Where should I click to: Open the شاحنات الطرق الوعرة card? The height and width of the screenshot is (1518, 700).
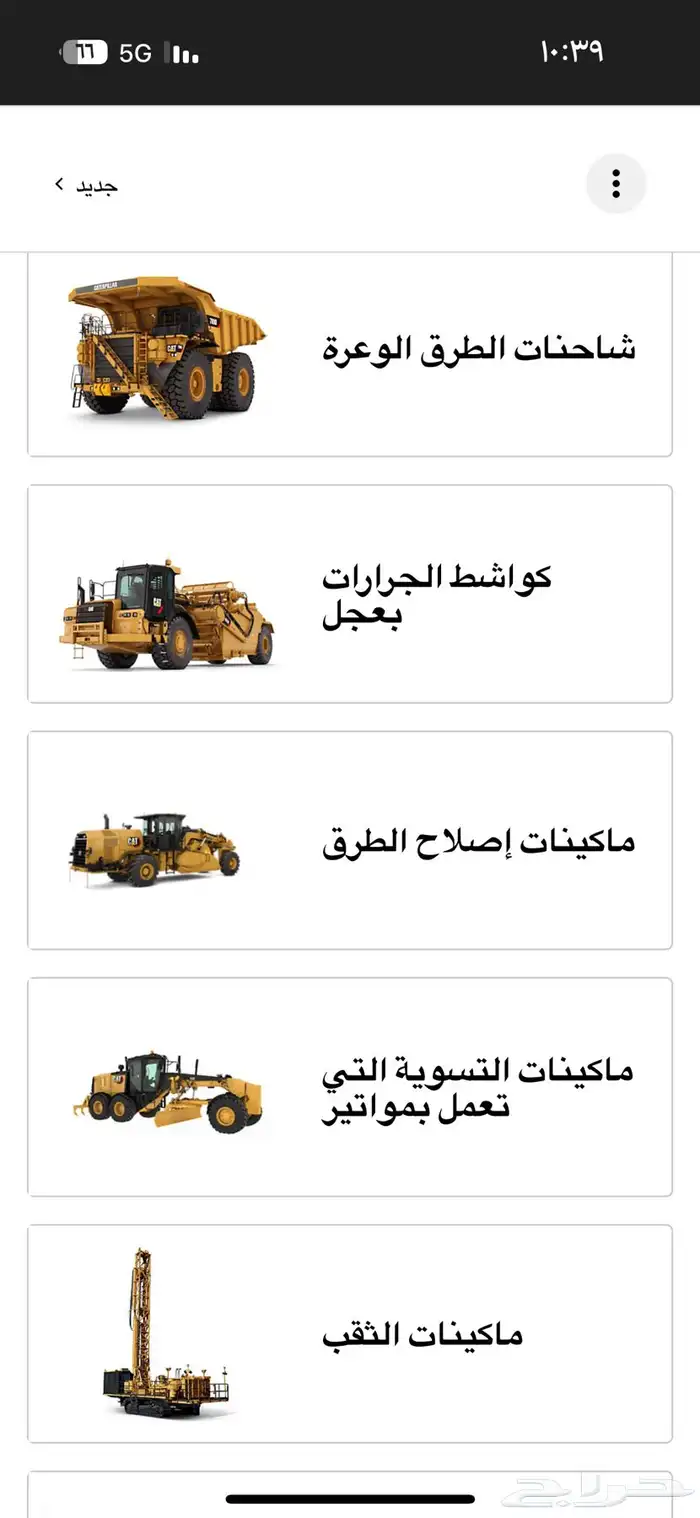[350, 354]
